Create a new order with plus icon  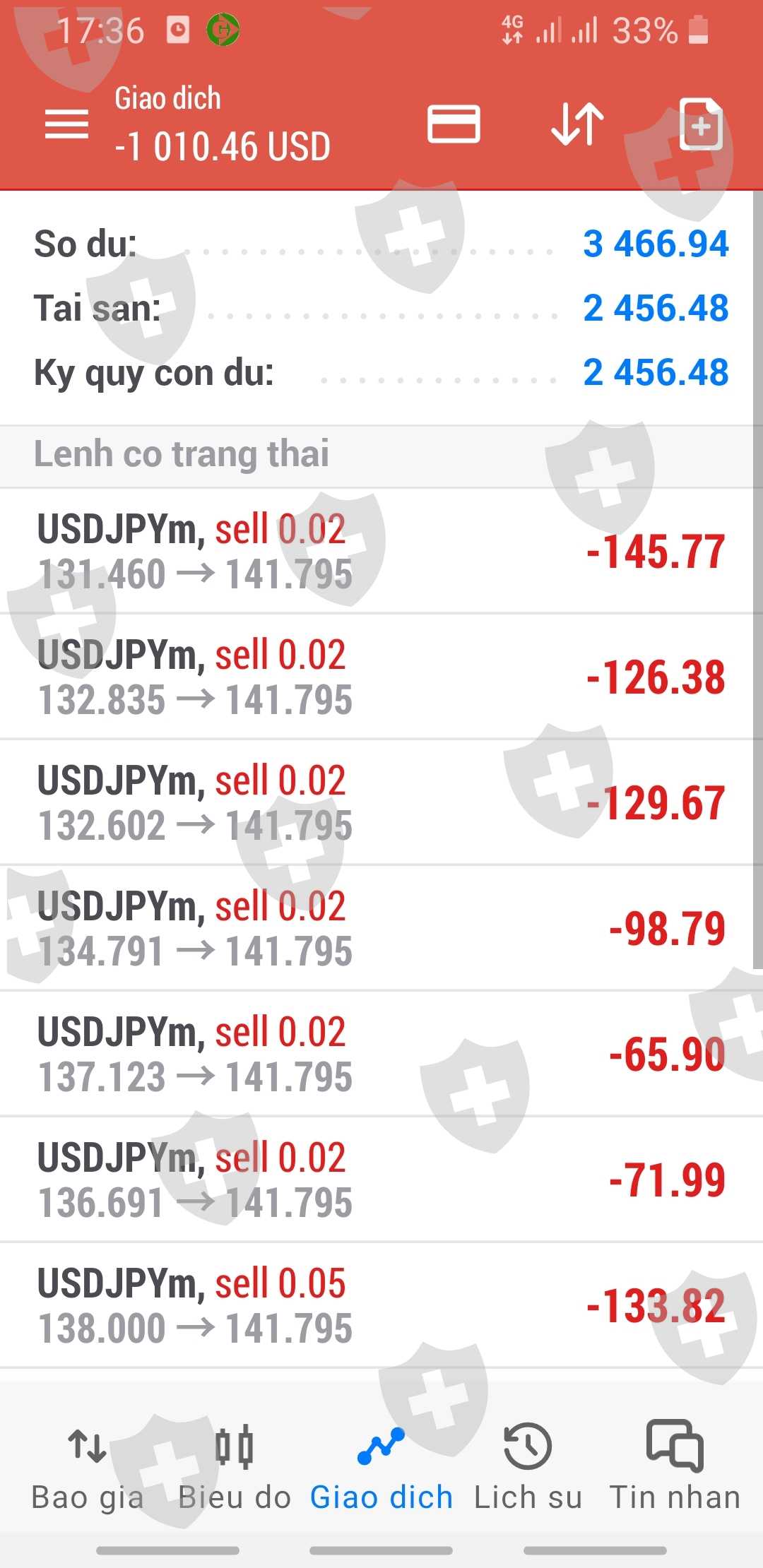[x=700, y=124]
